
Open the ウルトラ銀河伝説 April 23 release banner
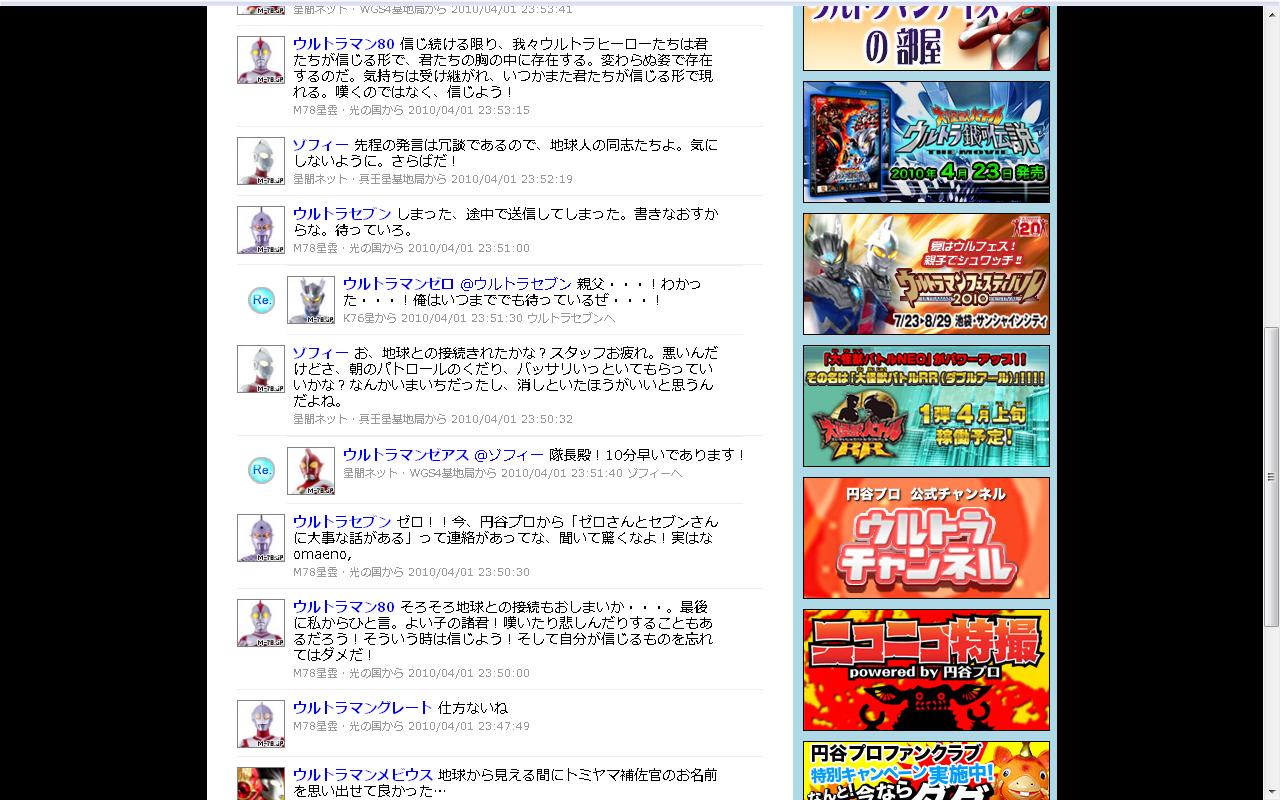tap(926, 142)
